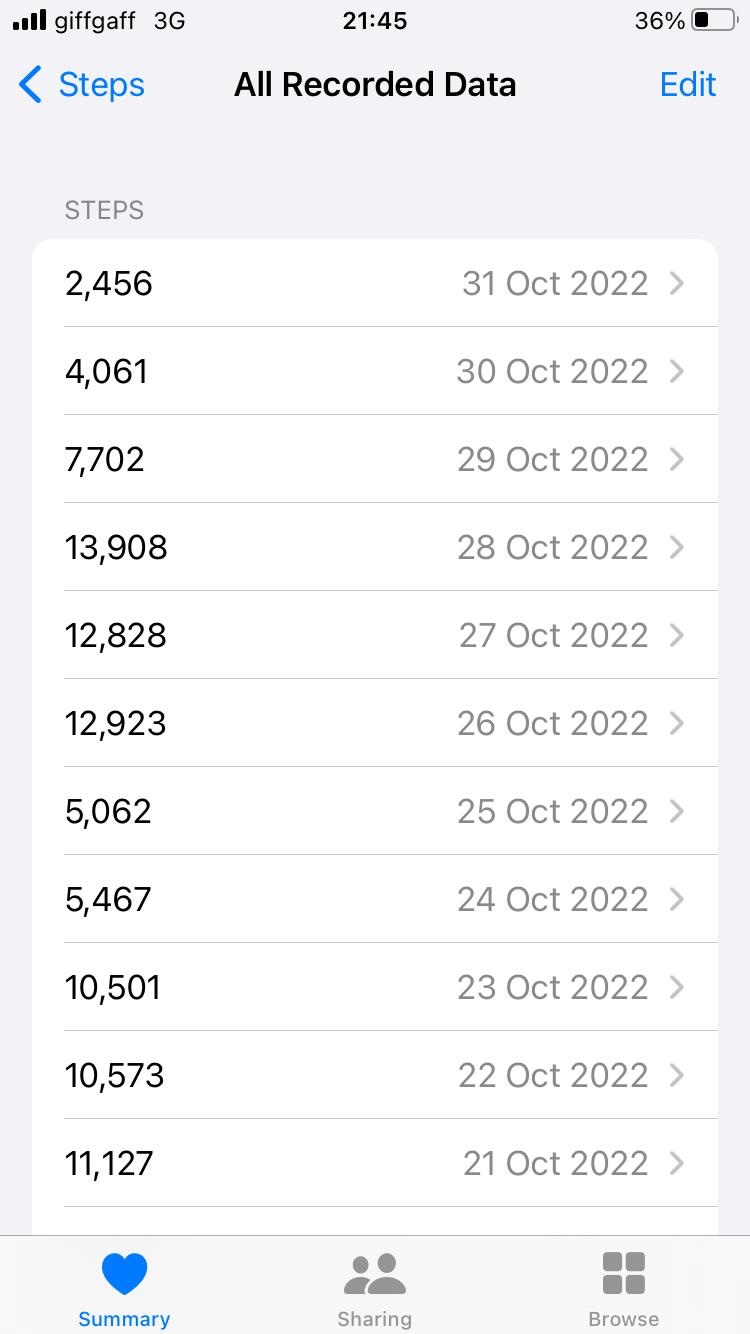Select the 27 Oct 2022 row
Image resolution: width=750 pixels, height=1334 pixels.
tap(375, 635)
